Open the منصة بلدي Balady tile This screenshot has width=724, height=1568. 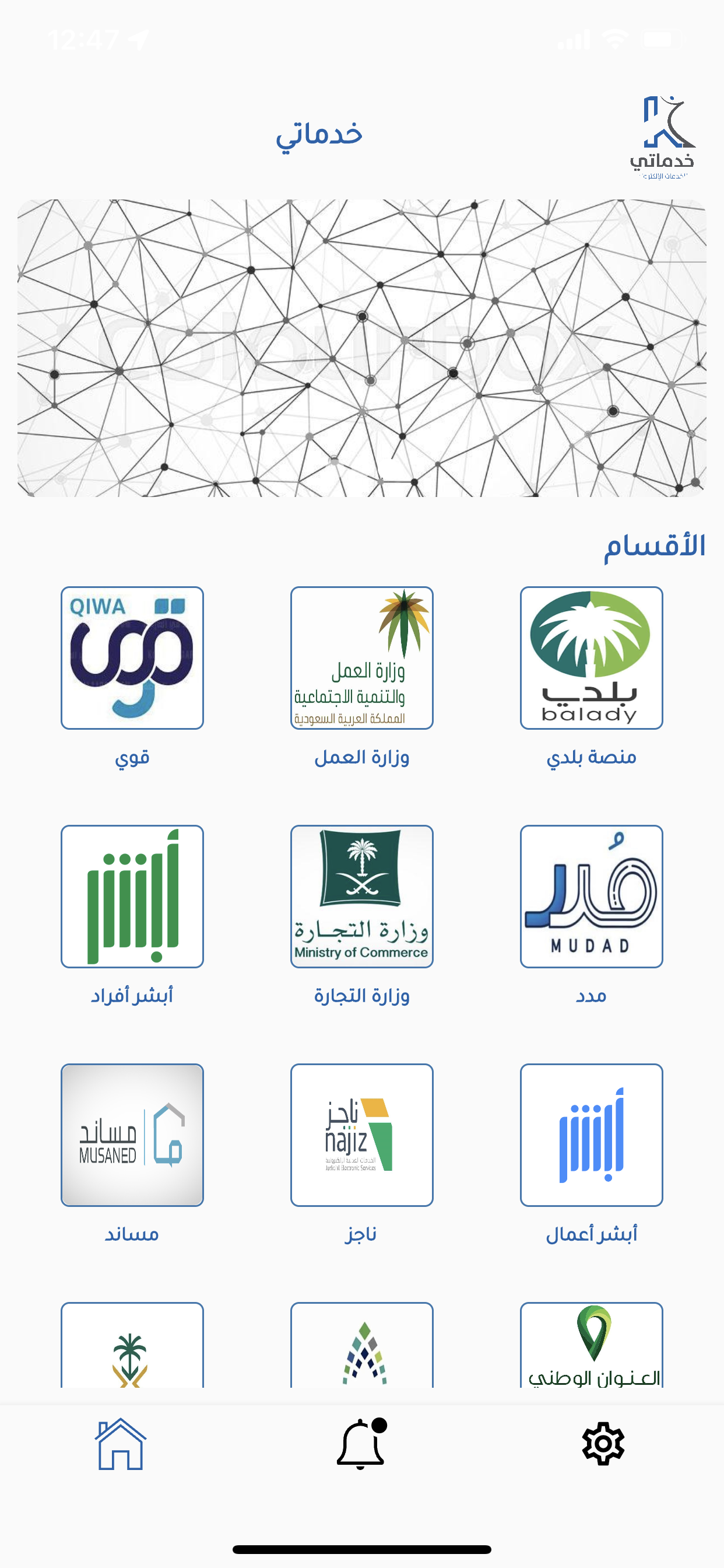pyautogui.click(x=591, y=657)
